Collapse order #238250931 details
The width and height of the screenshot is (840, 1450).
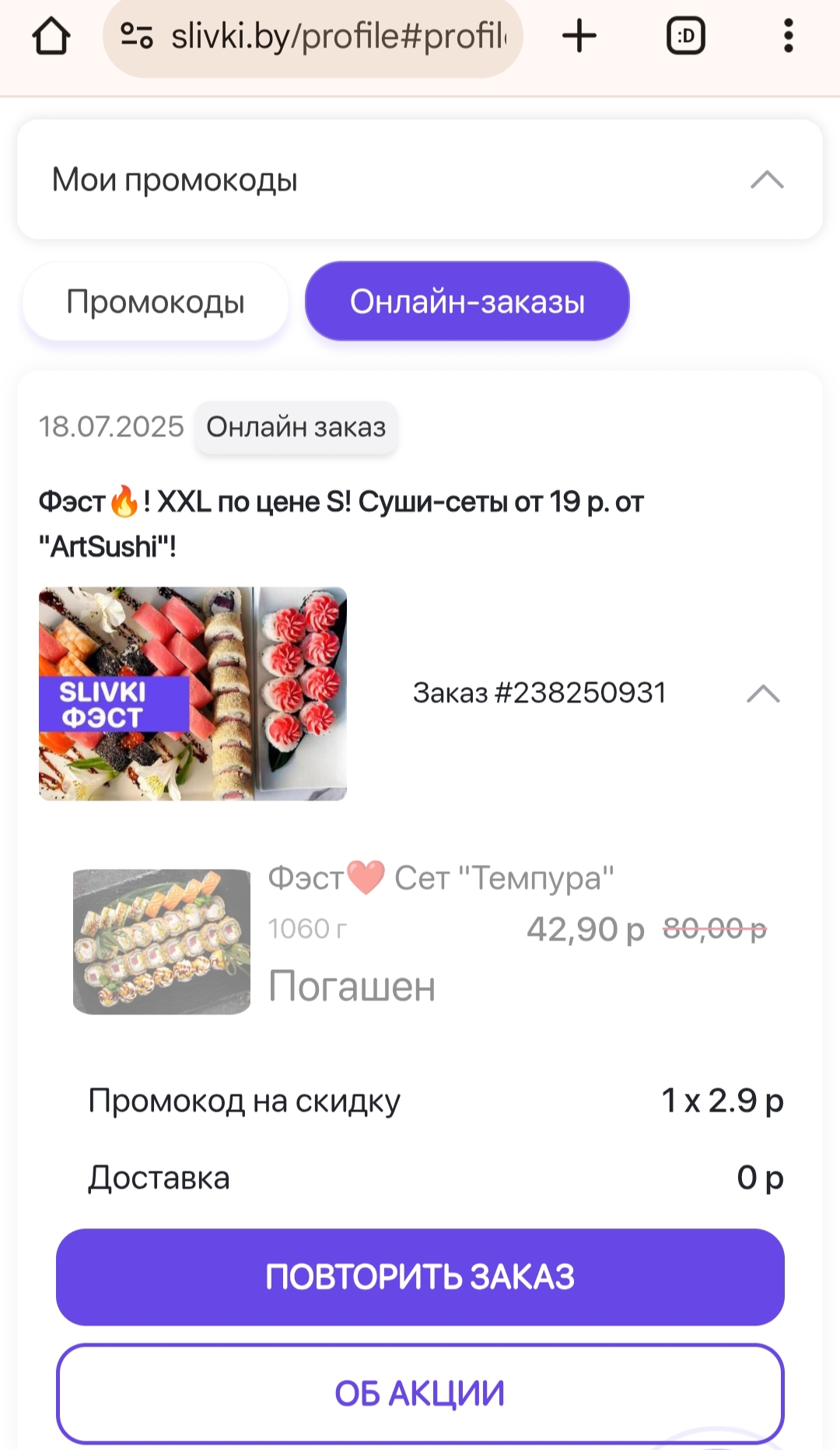click(x=763, y=693)
